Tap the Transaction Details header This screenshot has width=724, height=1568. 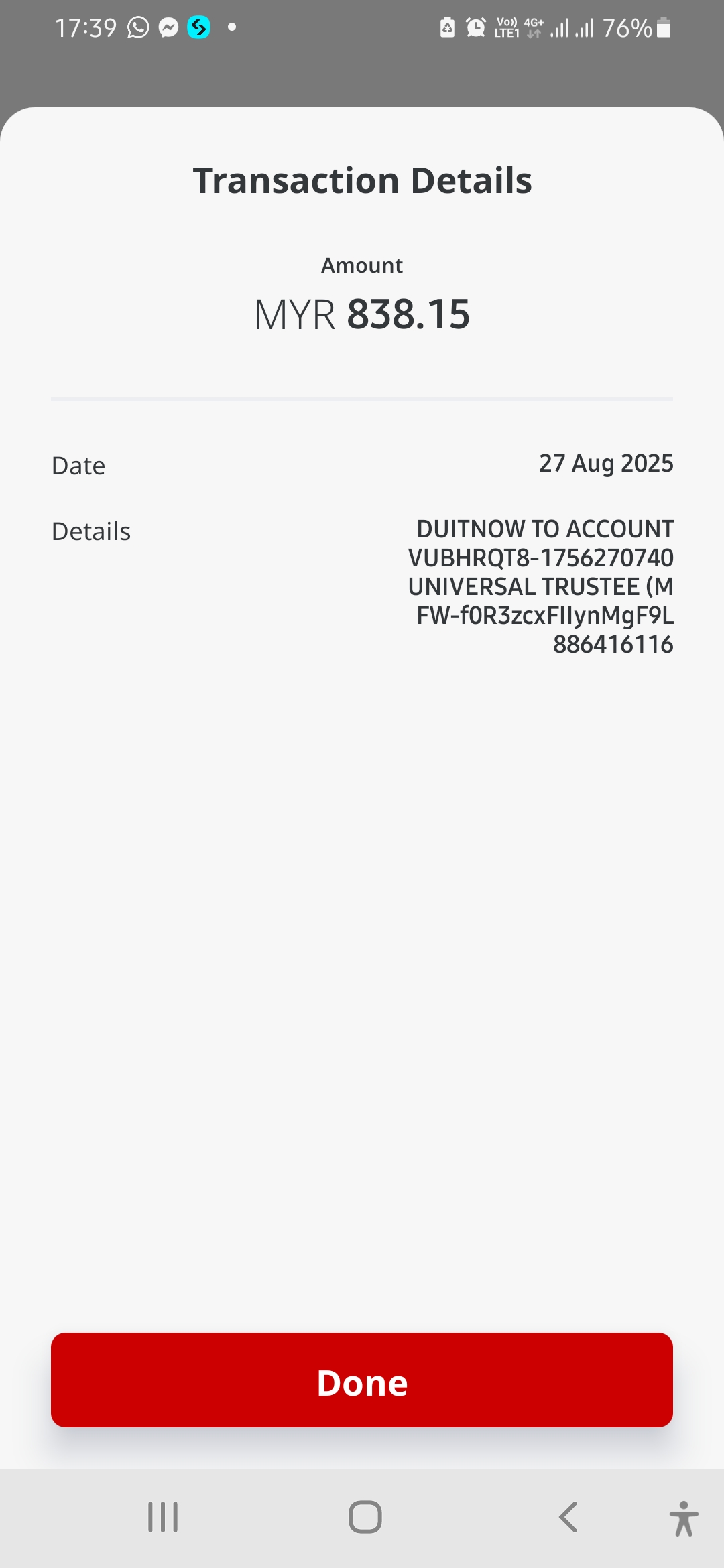(x=362, y=180)
